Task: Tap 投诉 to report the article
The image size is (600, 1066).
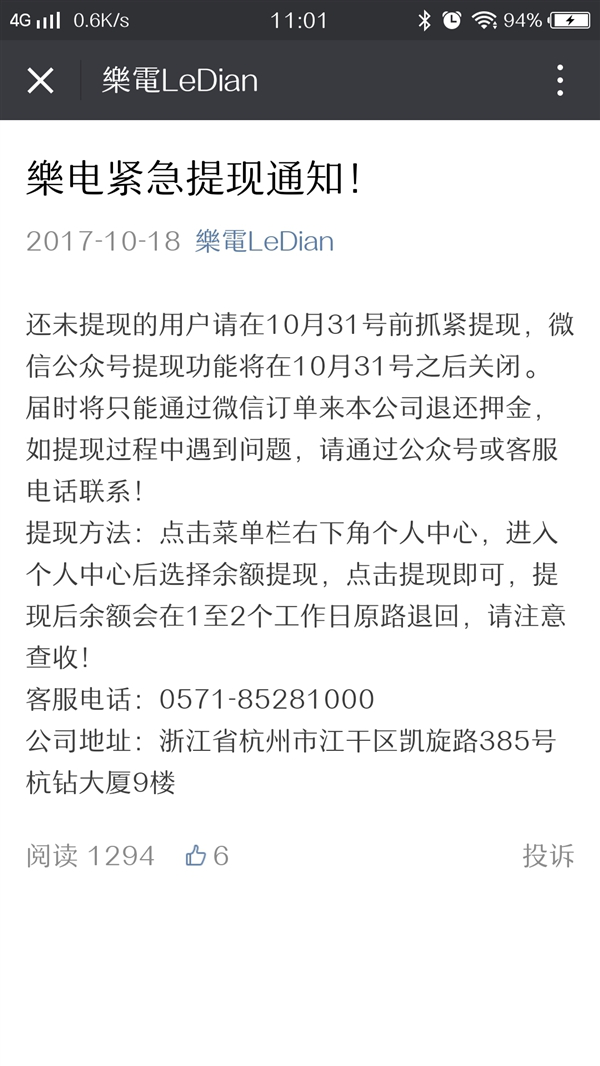Action: coord(548,855)
